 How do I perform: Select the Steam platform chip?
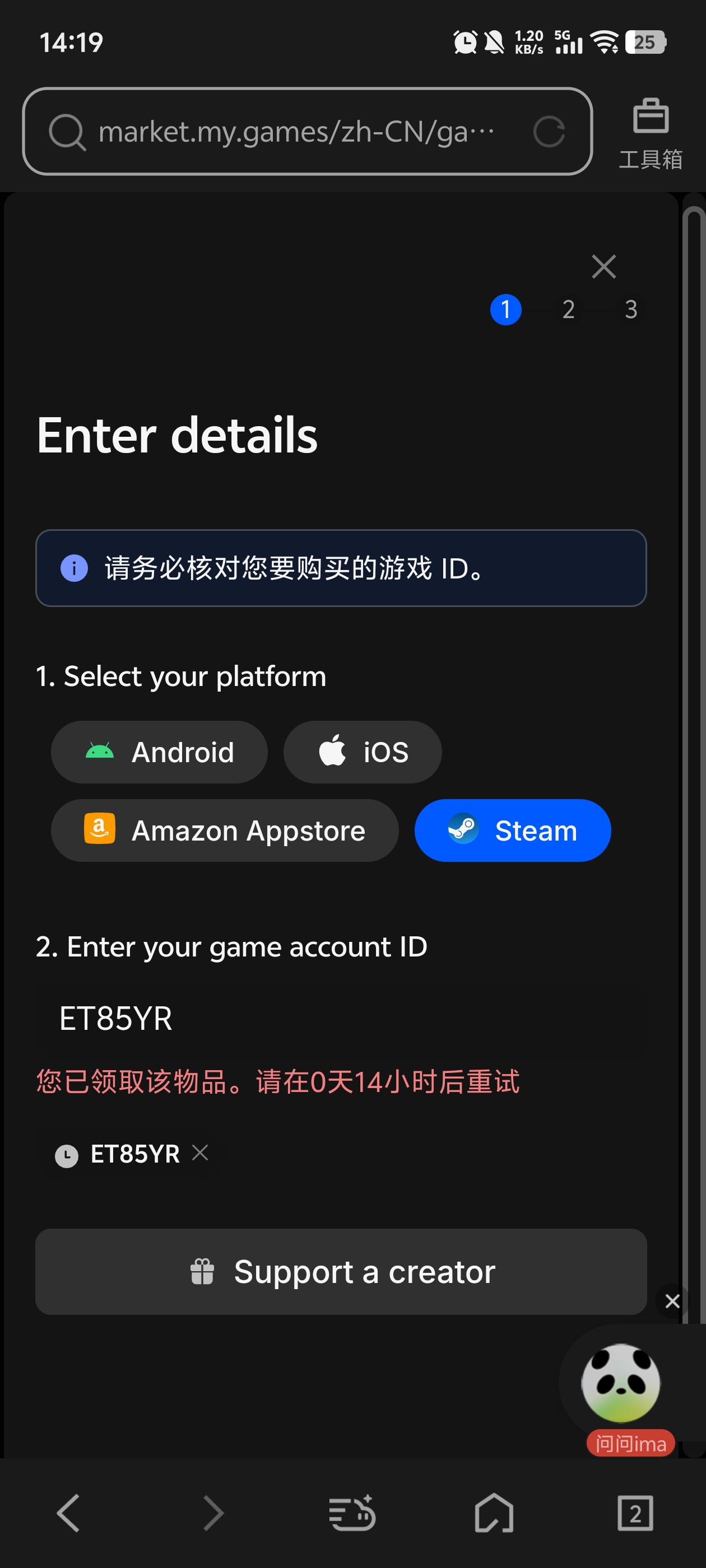(512, 830)
